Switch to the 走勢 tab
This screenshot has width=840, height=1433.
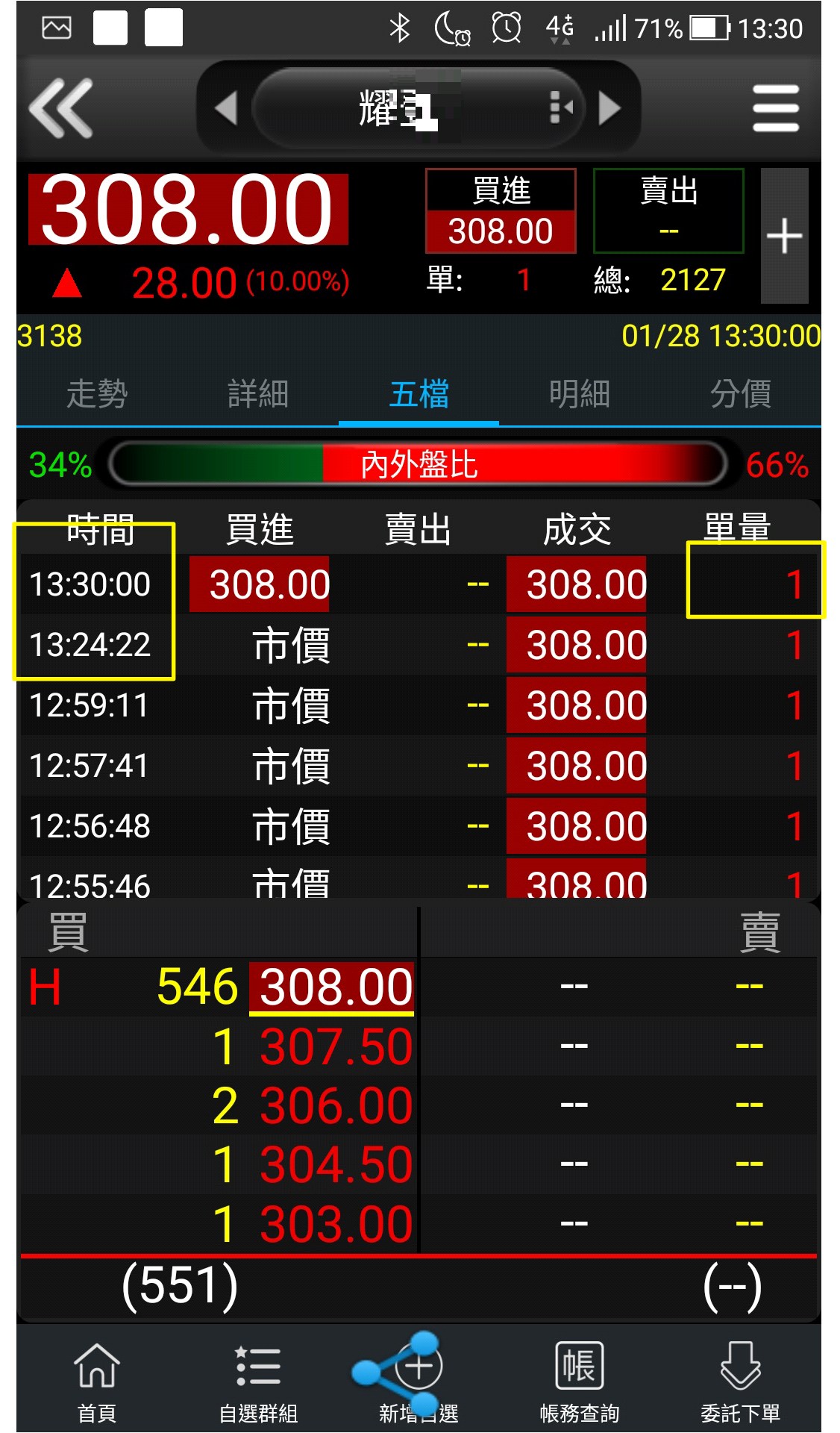coord(97,393)
